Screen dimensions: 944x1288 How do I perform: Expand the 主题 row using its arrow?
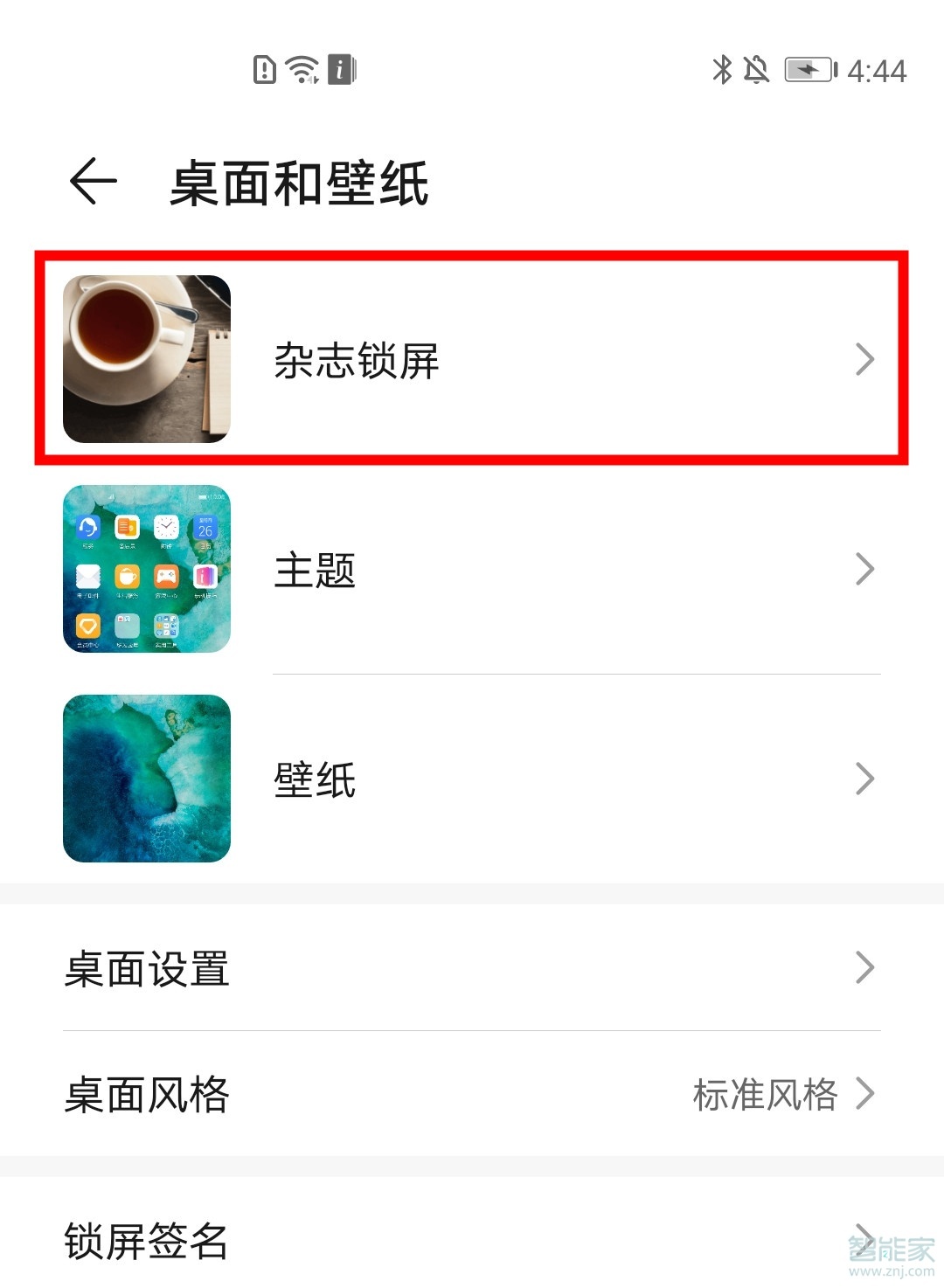(x=865, y=570)
